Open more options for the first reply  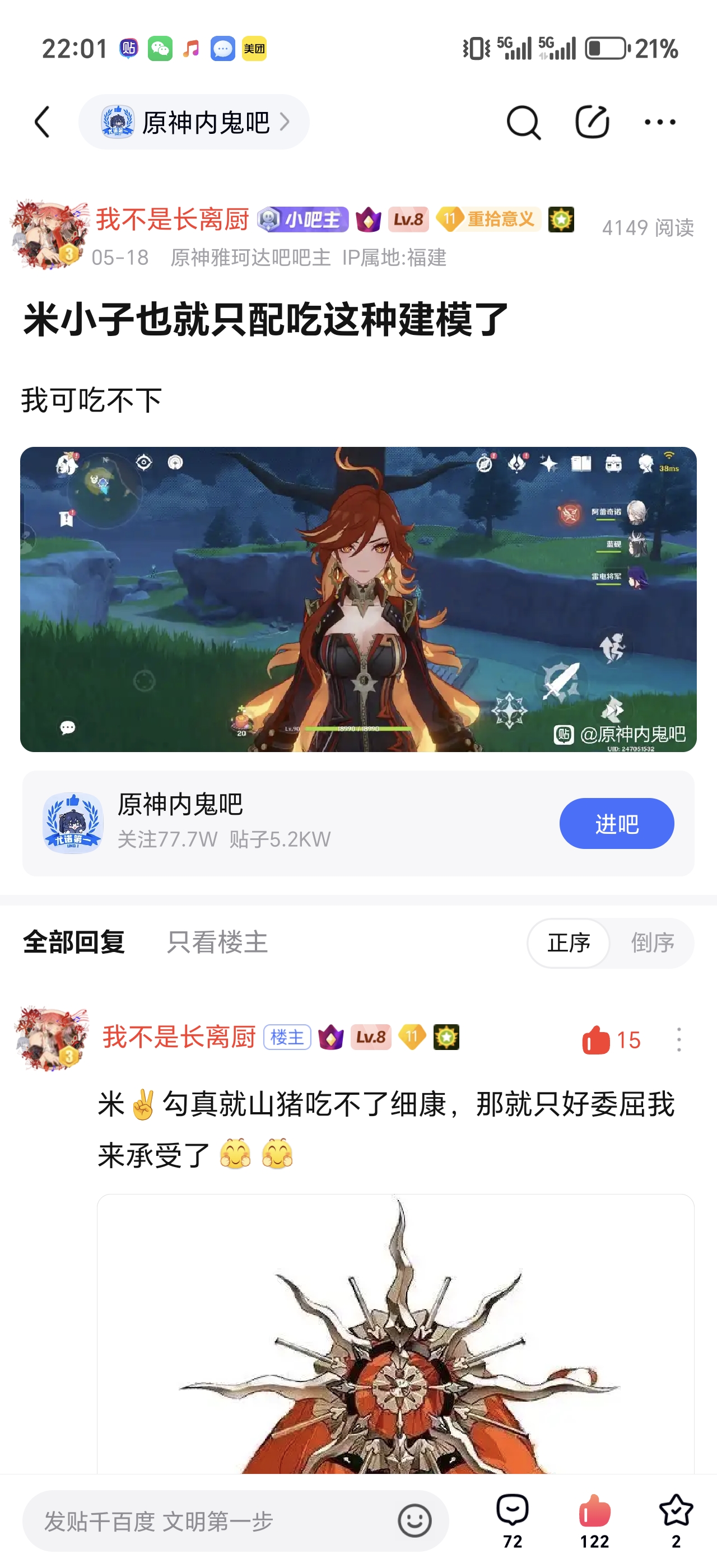tap(679, 1040)
